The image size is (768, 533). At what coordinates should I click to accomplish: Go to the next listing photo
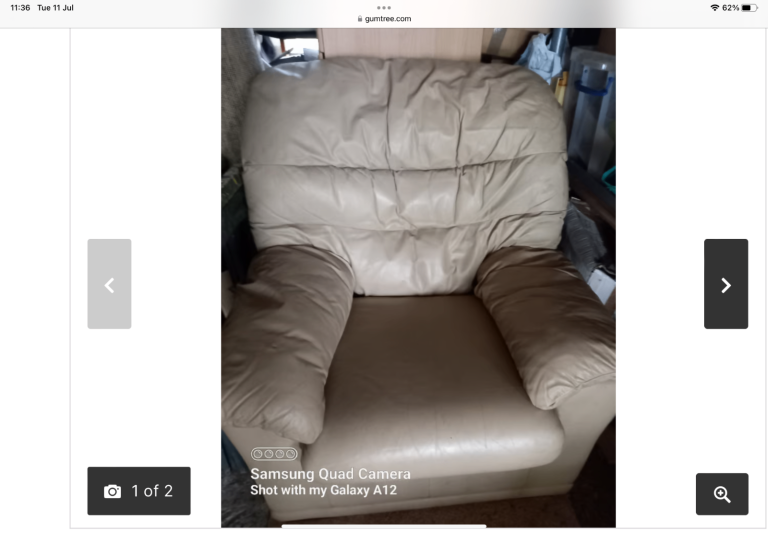click(725, 284)
